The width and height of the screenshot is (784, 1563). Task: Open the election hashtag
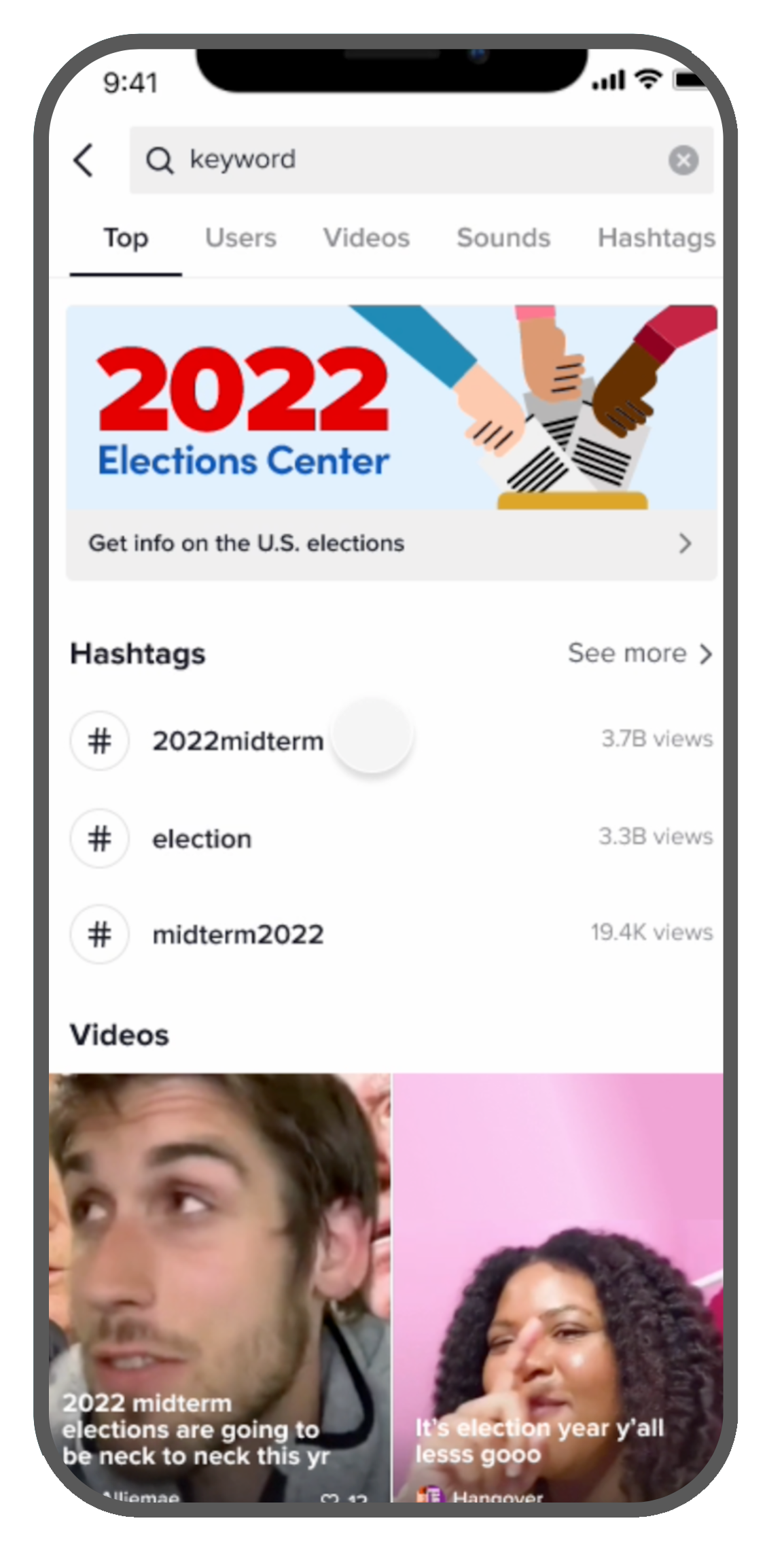pyautogui.click(x=202, y=839)
